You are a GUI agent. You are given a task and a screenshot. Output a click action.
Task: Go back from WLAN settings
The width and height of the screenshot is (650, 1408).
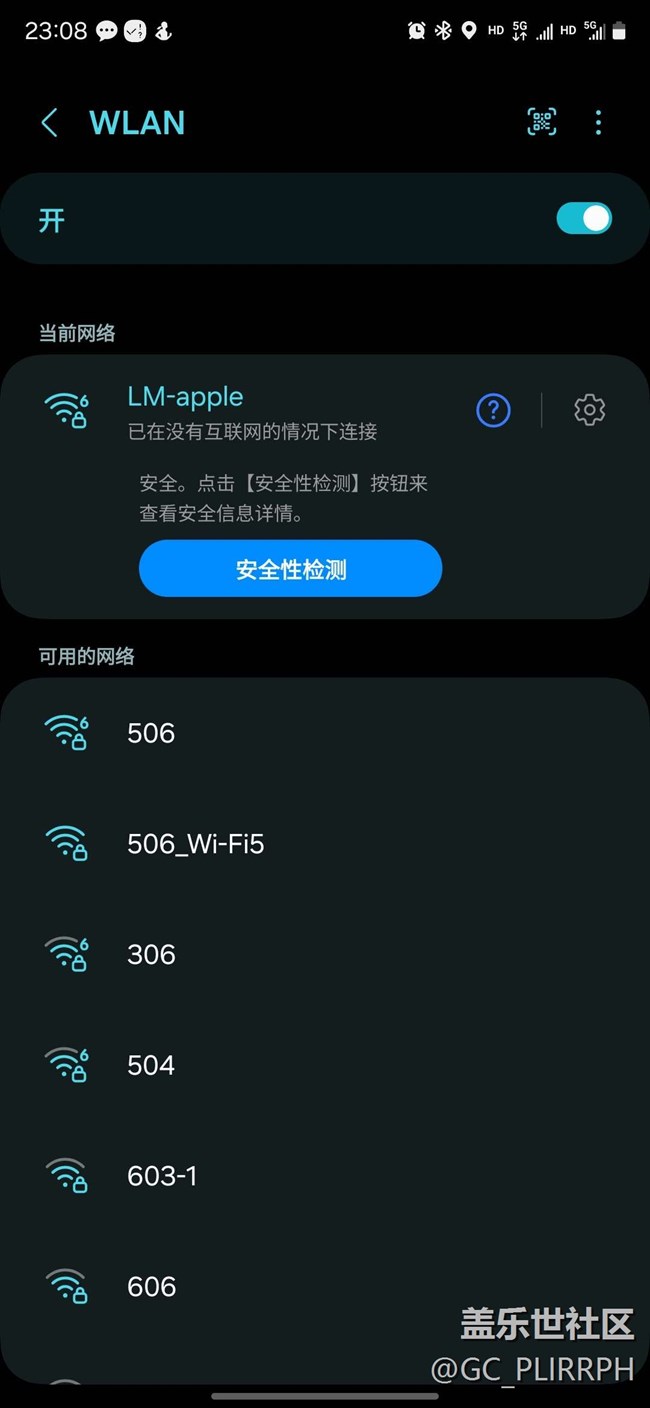49,123
